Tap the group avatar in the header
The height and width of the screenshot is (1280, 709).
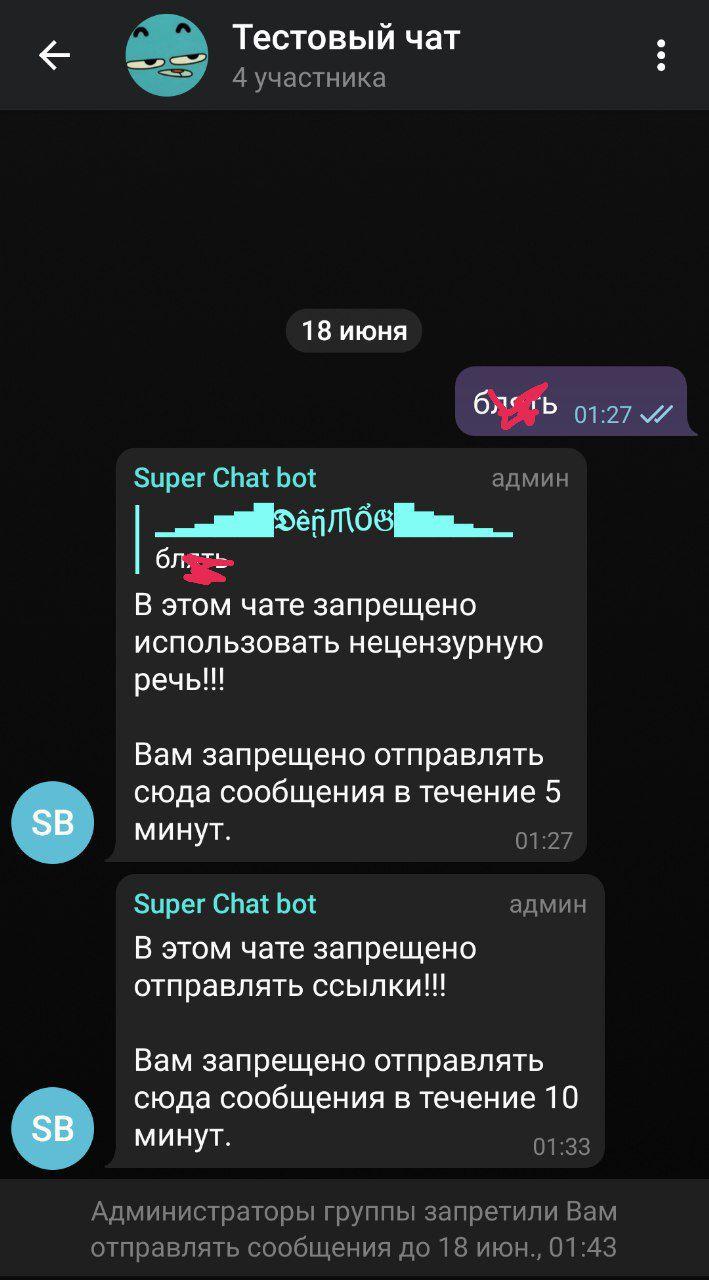pos(167,56)
